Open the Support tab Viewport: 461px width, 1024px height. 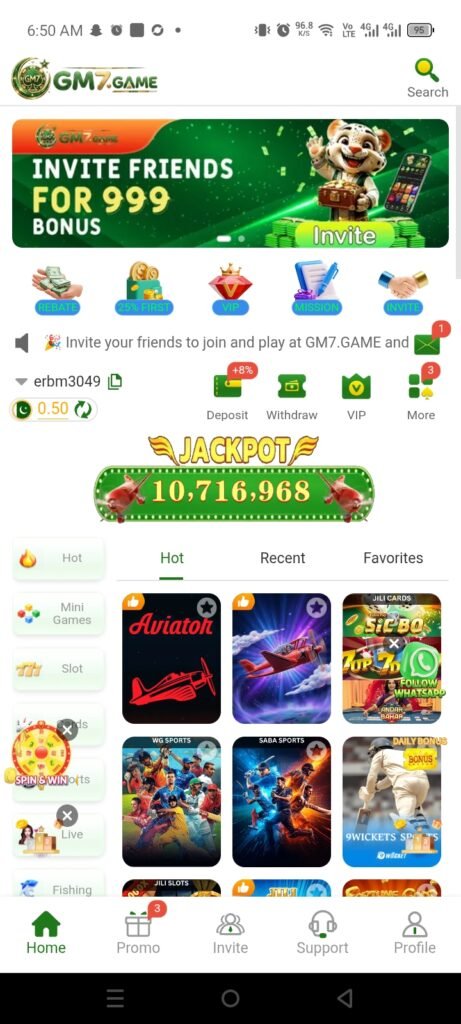click(x=323, y=934)
